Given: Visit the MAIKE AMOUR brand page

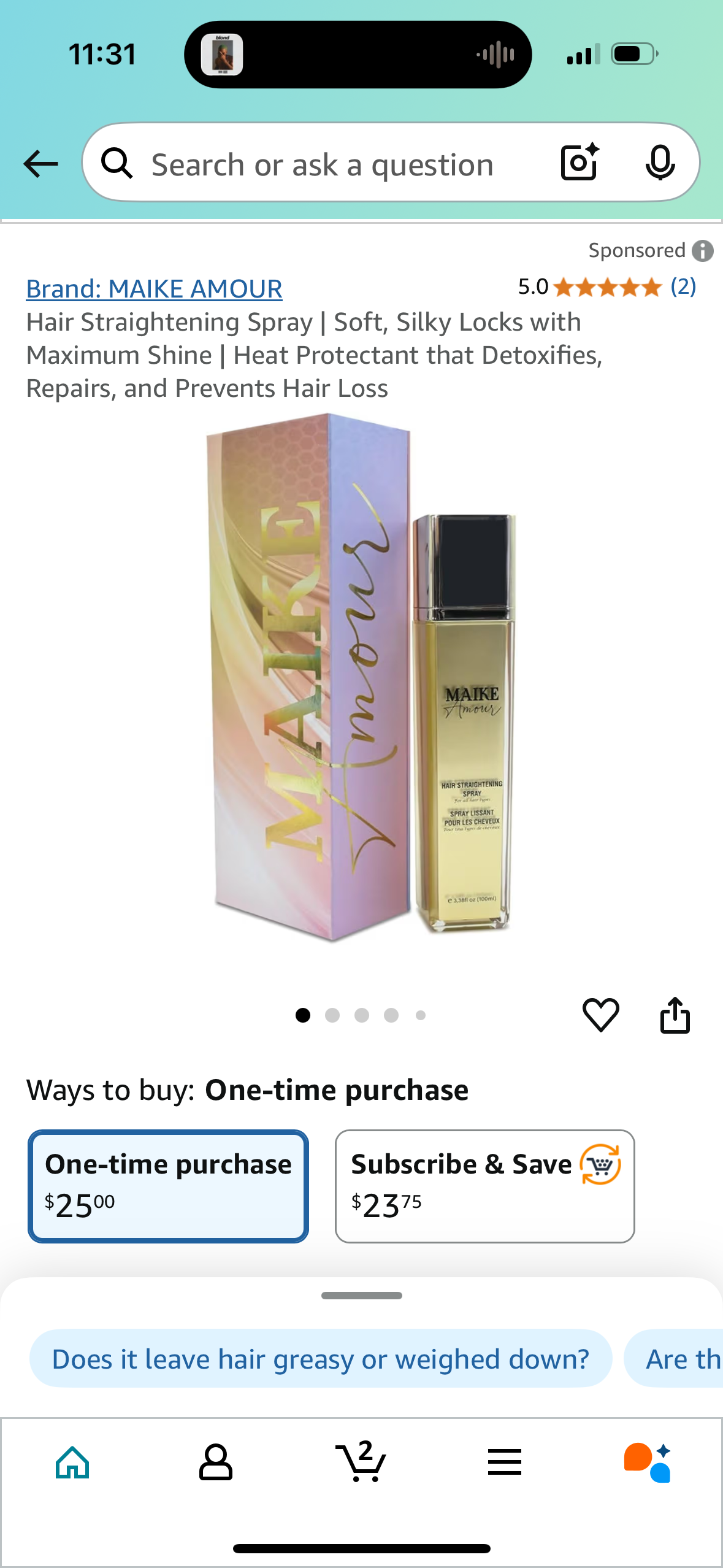Looking at the screenshot, I should [x=154, y=288].
